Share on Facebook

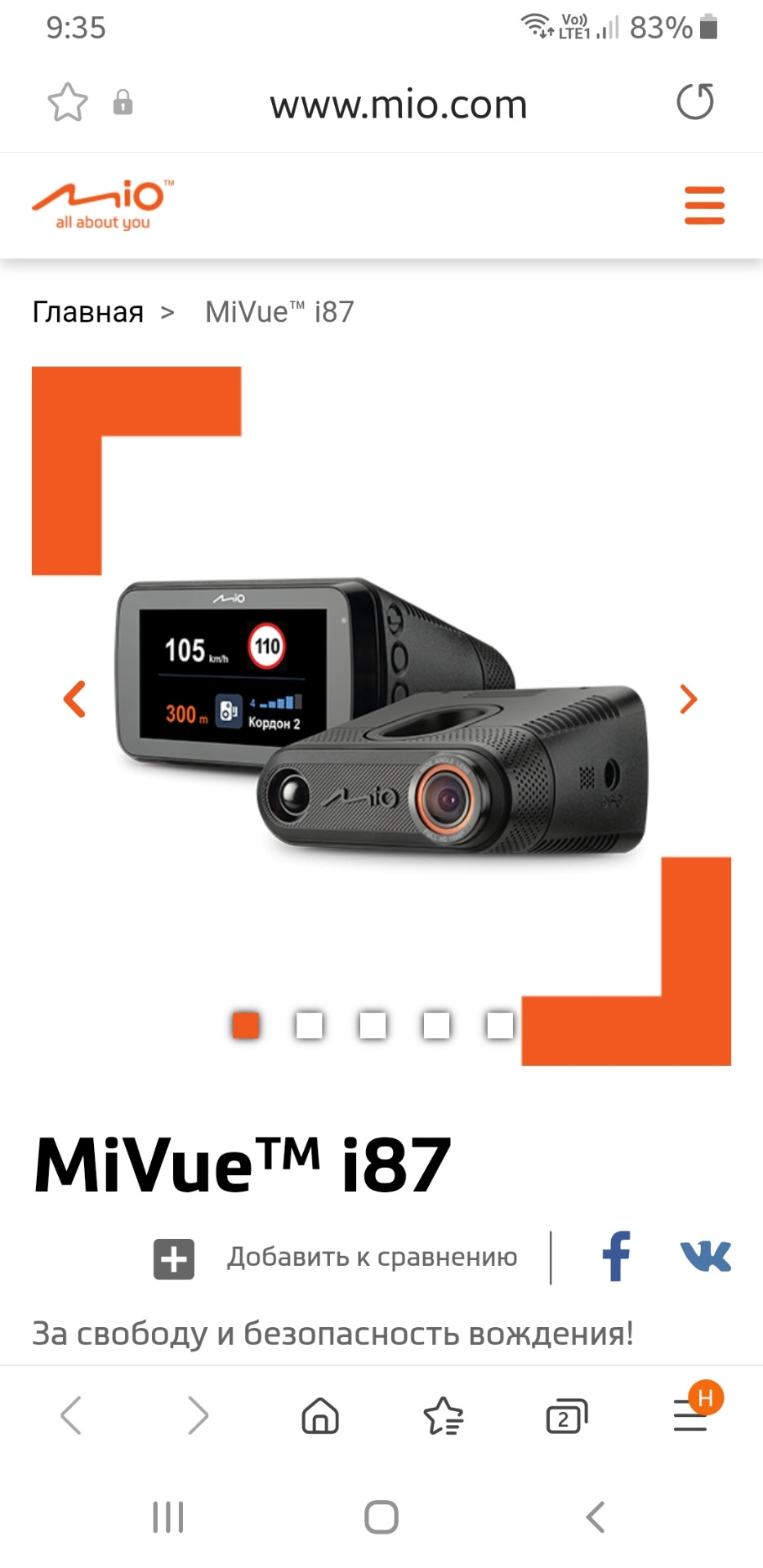click(617, 1256)
